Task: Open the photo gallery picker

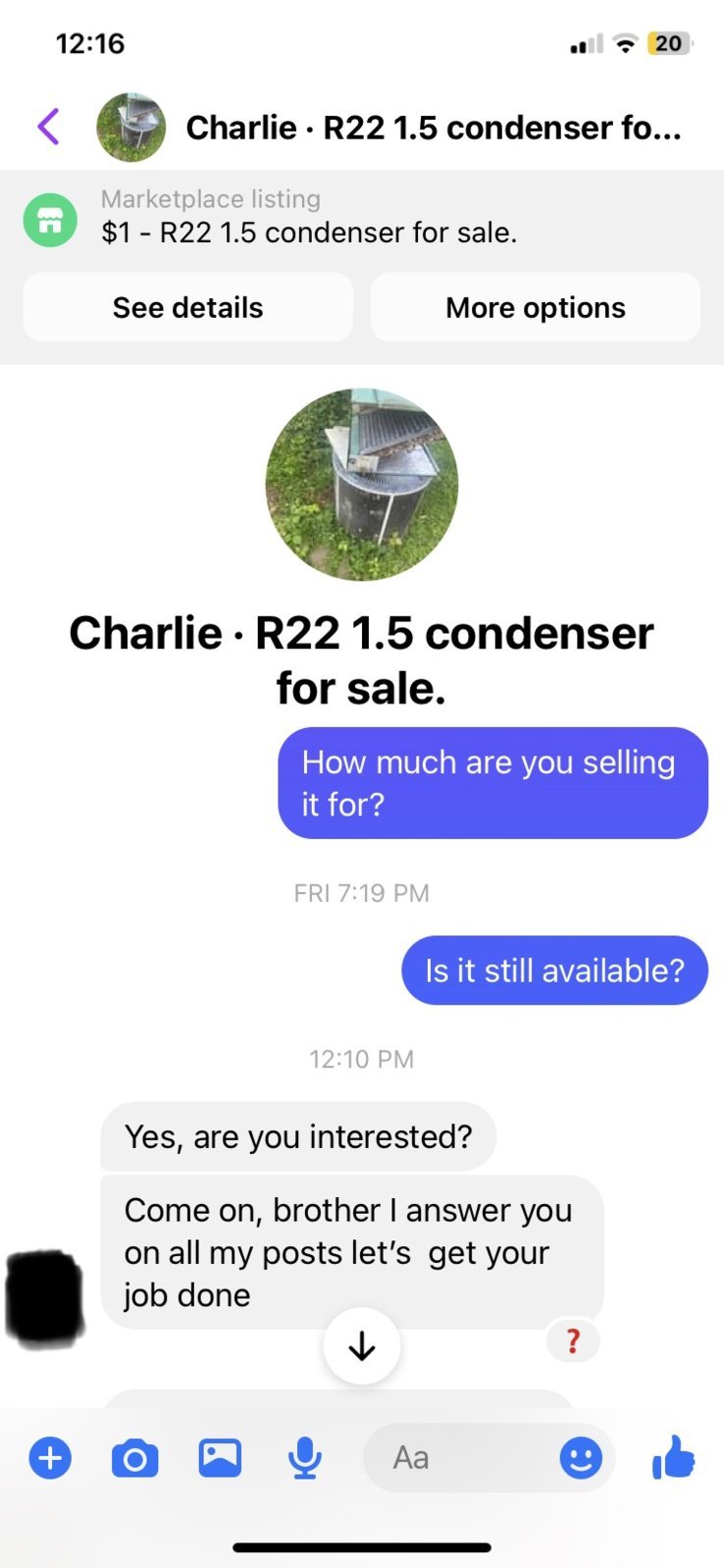Action: [220, 1458]
